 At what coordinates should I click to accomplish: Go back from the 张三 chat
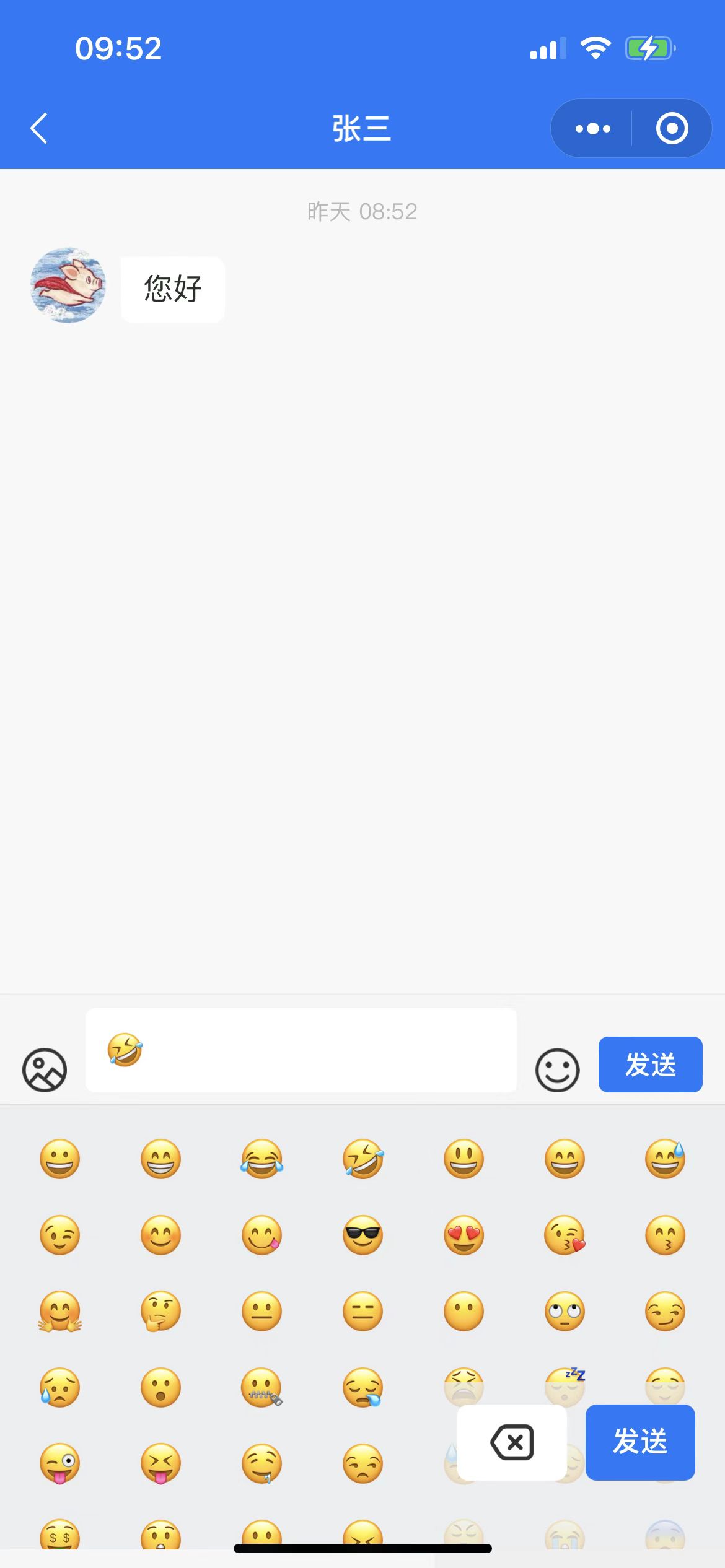click(39, 128)
